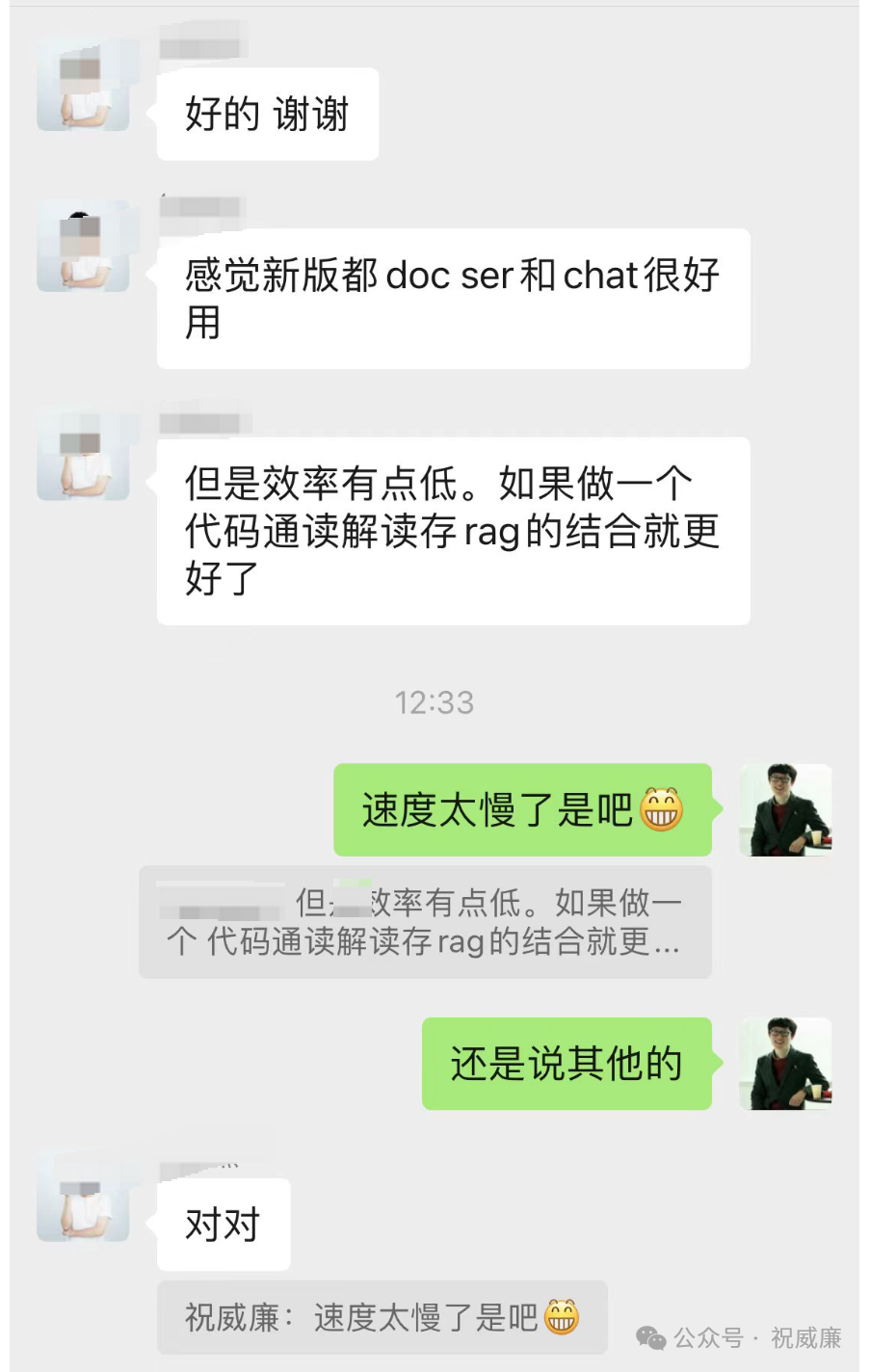Select the '感觉新版都 doc ser 和 chat 很好用' bubble
Image resolution: width=869 pixels, height=1372 pixels.
click(453, 297)
